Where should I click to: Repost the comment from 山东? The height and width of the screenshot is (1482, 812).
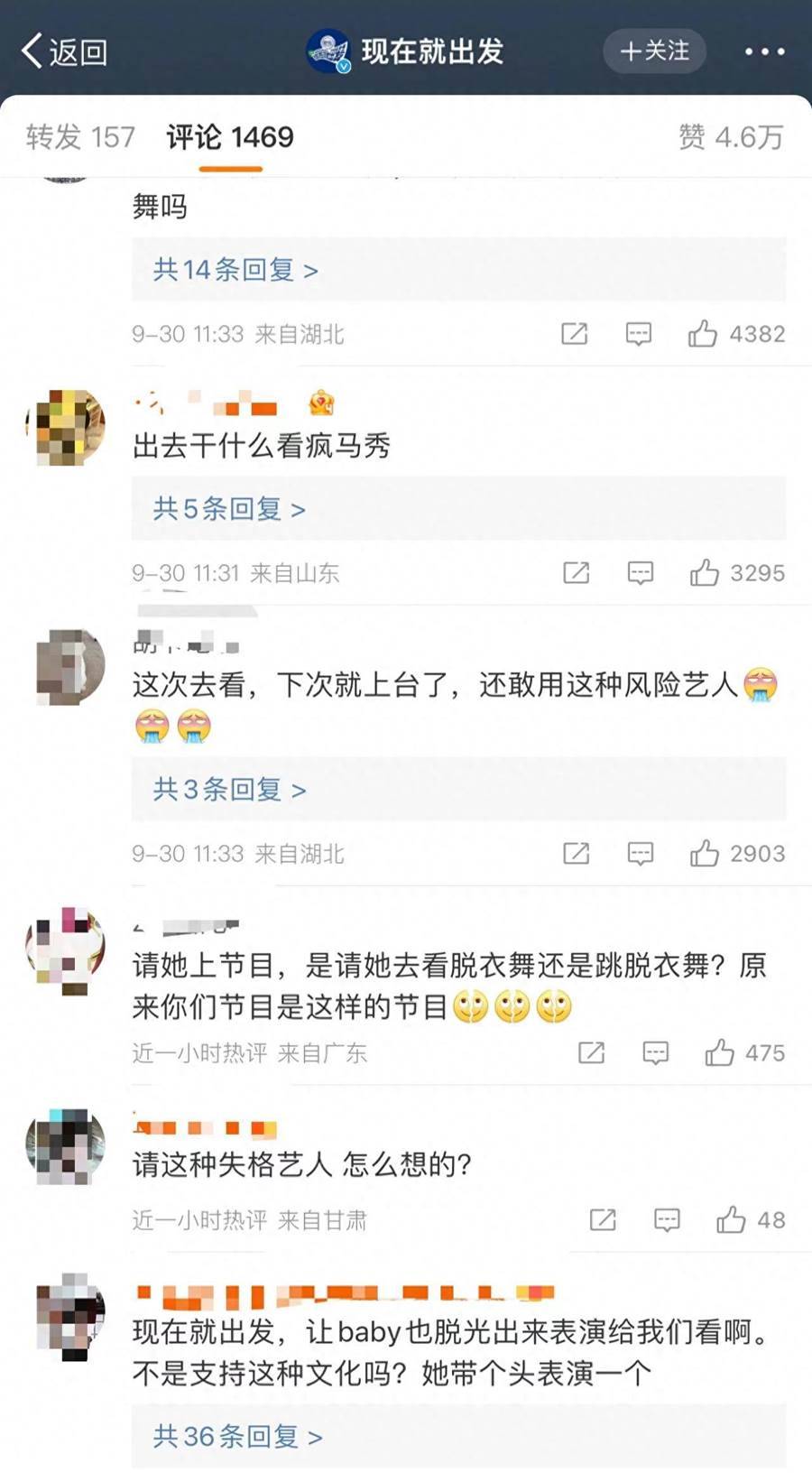pos(576,573)
